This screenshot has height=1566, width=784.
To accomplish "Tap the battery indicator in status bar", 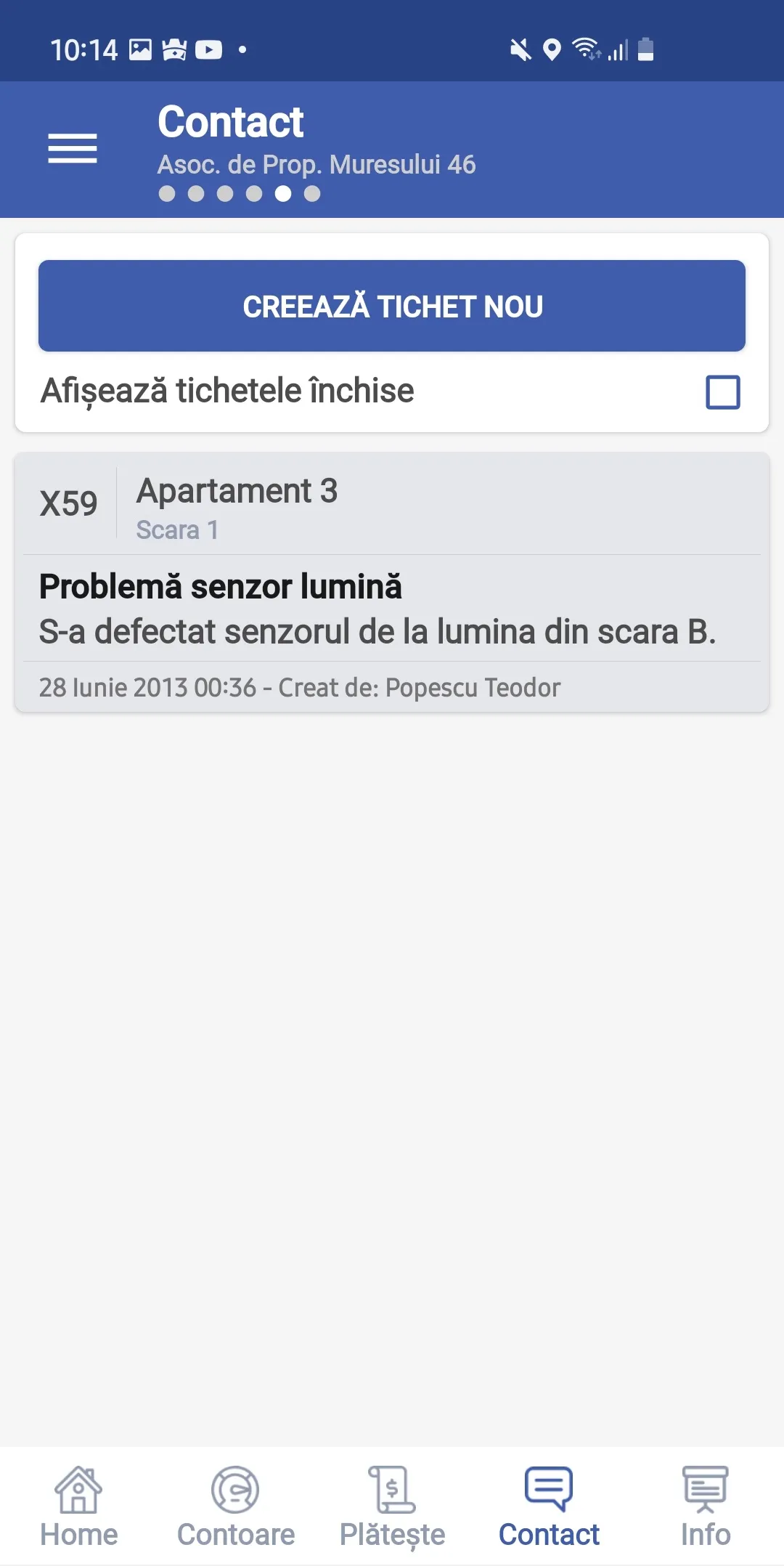I will [x=645, y=49].
